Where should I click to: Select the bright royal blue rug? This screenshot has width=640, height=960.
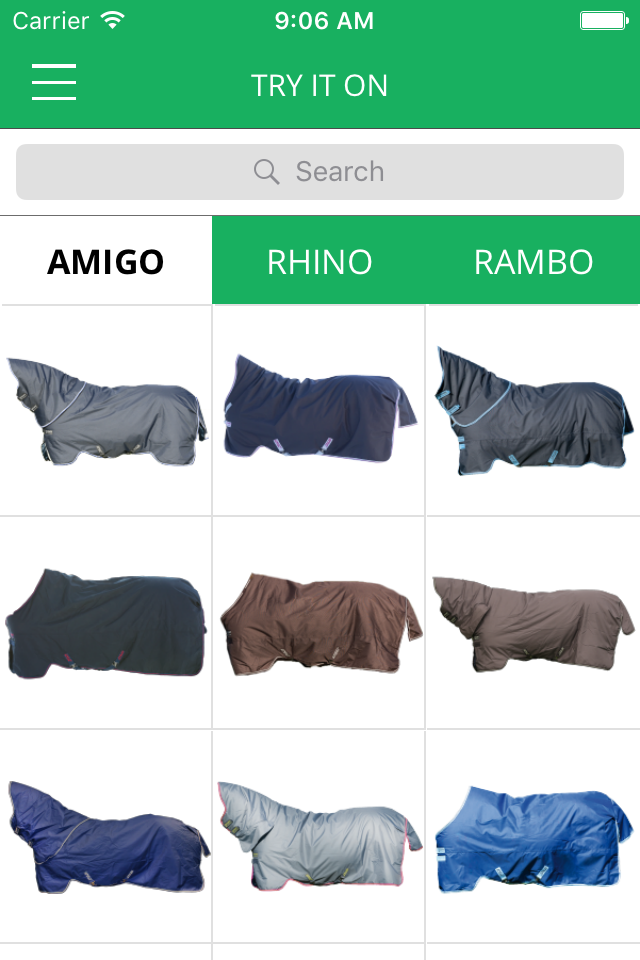tap(533, 836)
